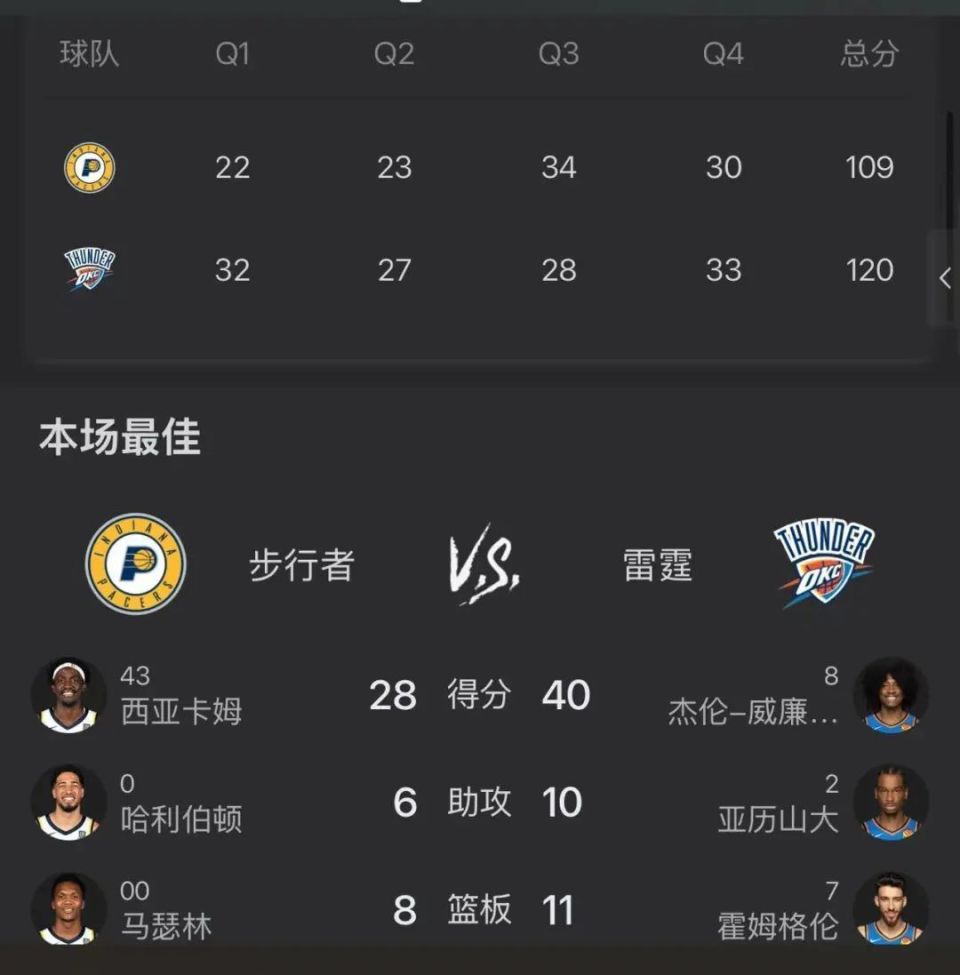Screen dimensions: 960x975
Task: Click the 得分 stat row label
Action: 480,695
